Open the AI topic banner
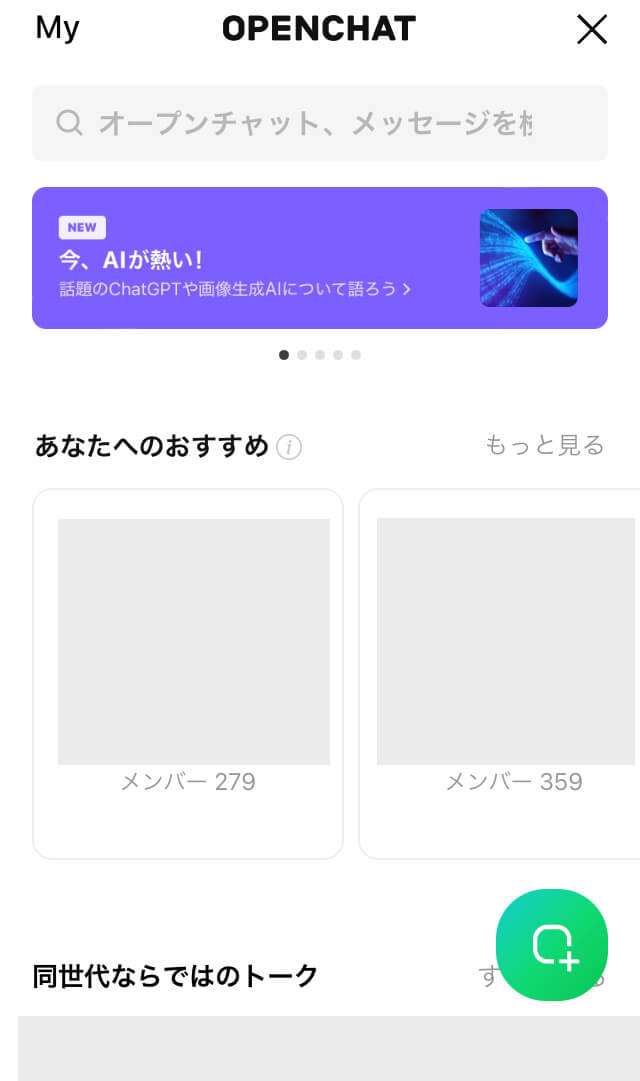The height and width of the screenshot is (1081, 640). [320, 258]
